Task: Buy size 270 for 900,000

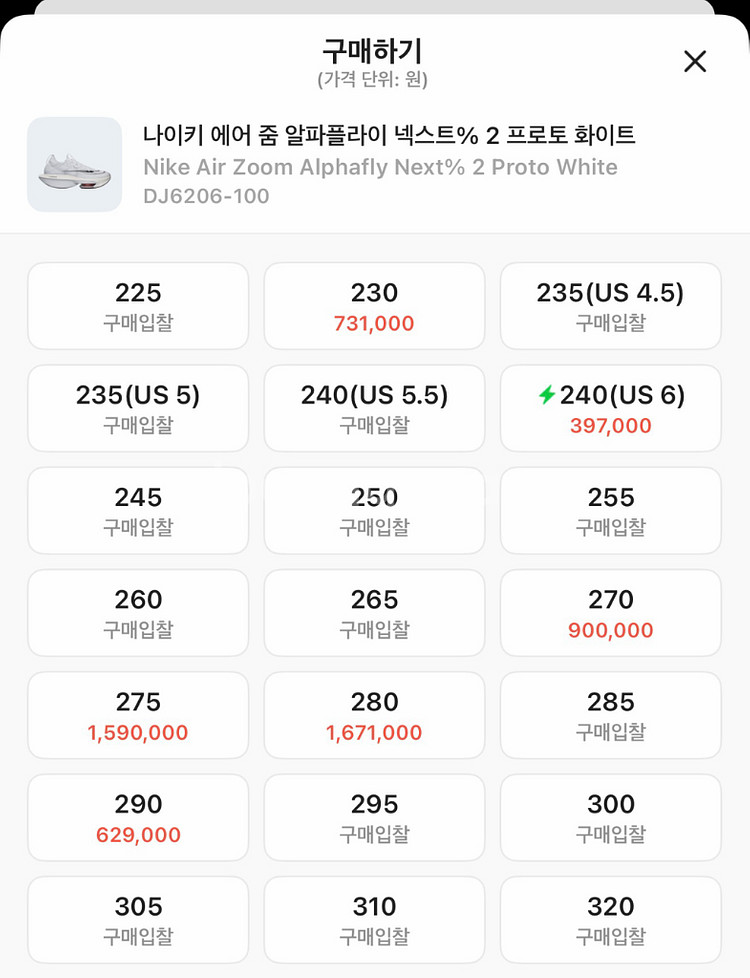Action: (x=610, y=613)
